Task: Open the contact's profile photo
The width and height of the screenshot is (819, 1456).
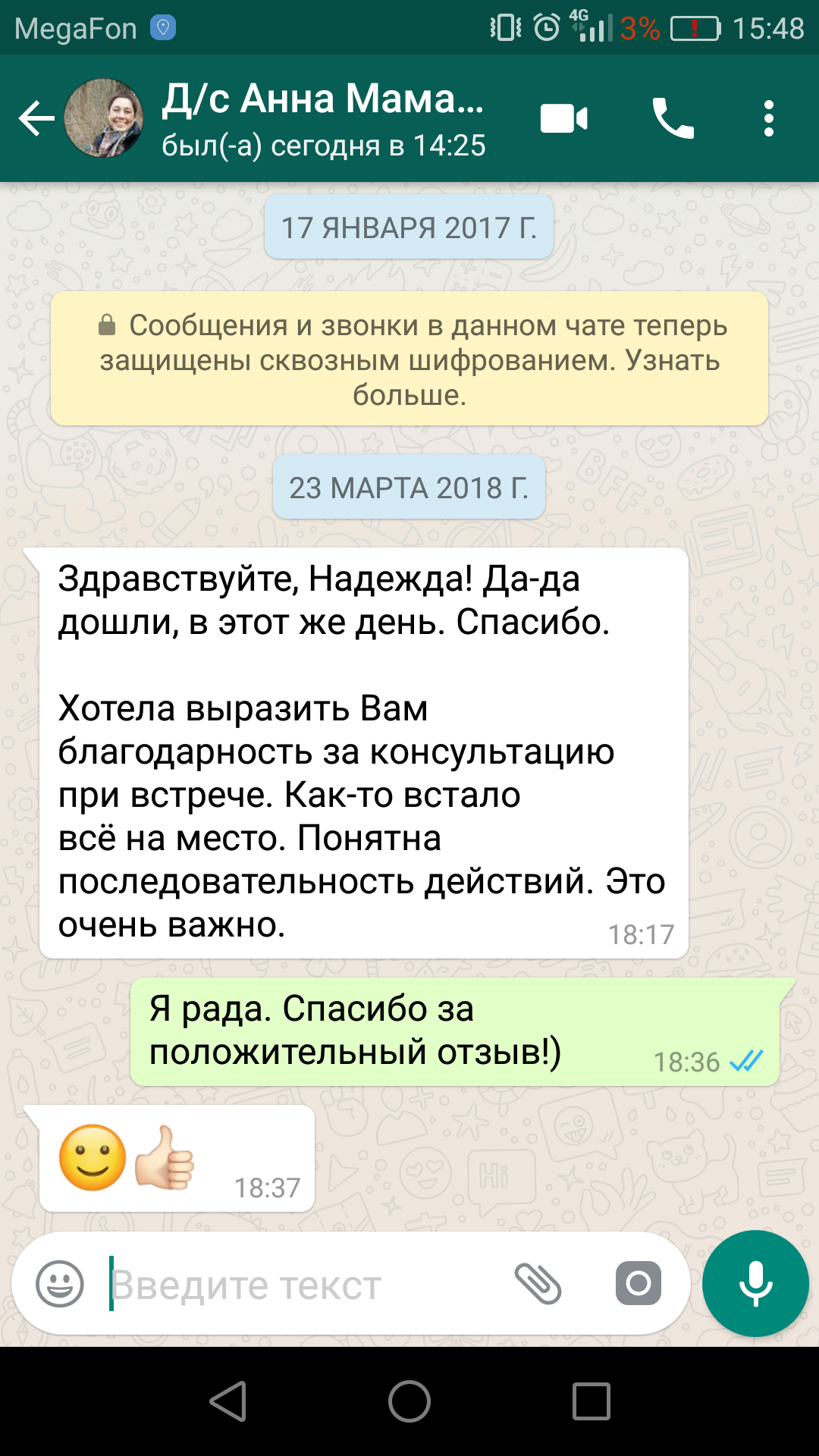Action: coord(104,118)
